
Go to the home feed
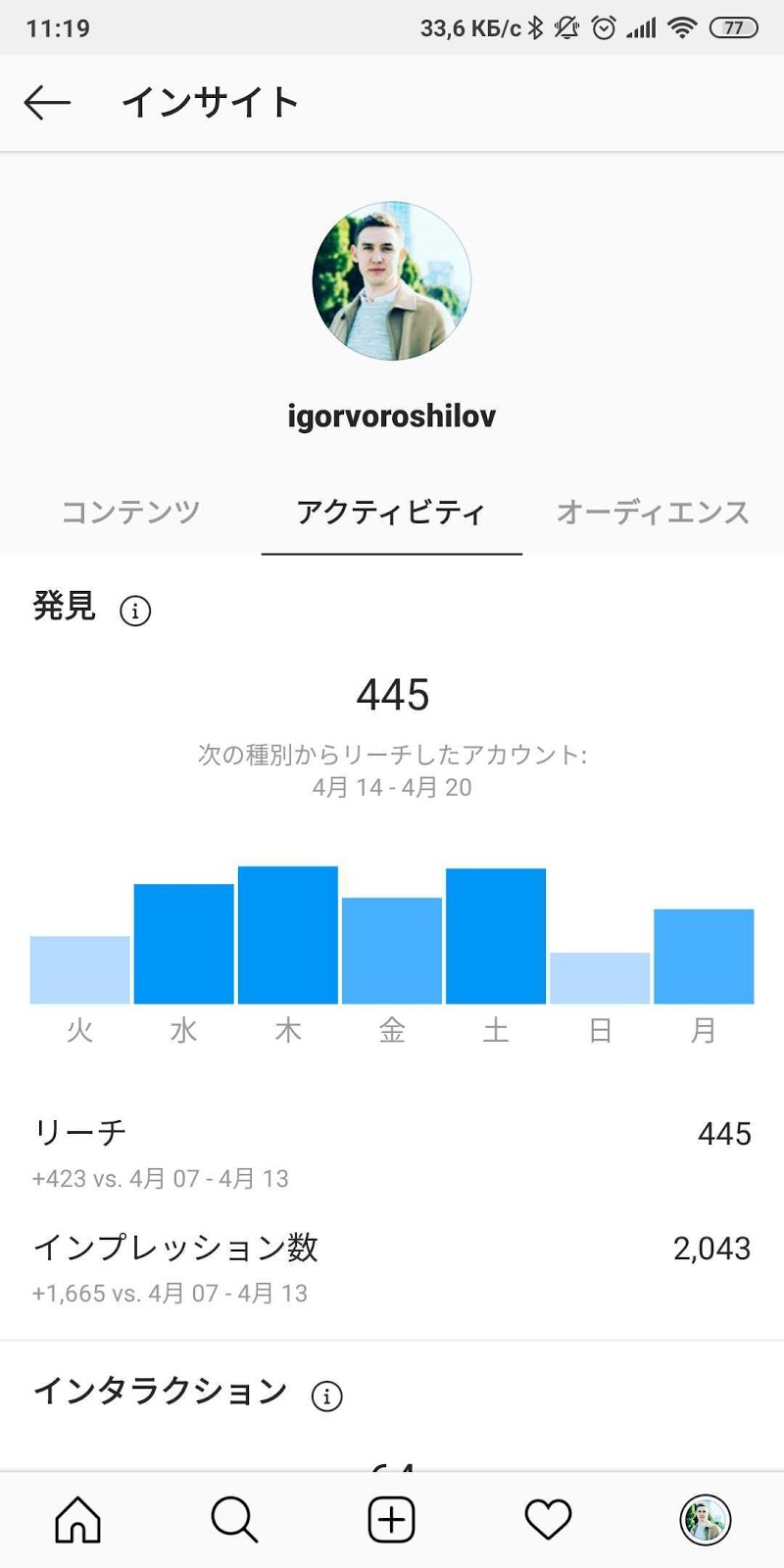point(78,1520)
